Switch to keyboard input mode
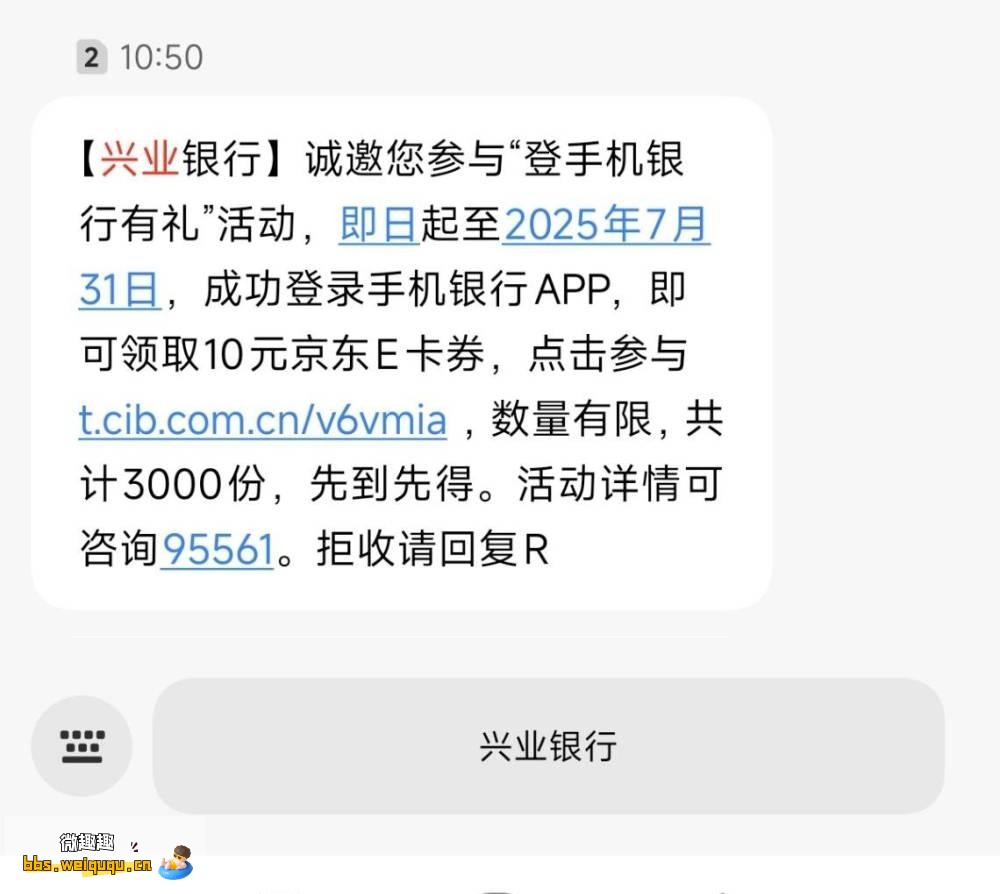 click(x=82, y=745)
